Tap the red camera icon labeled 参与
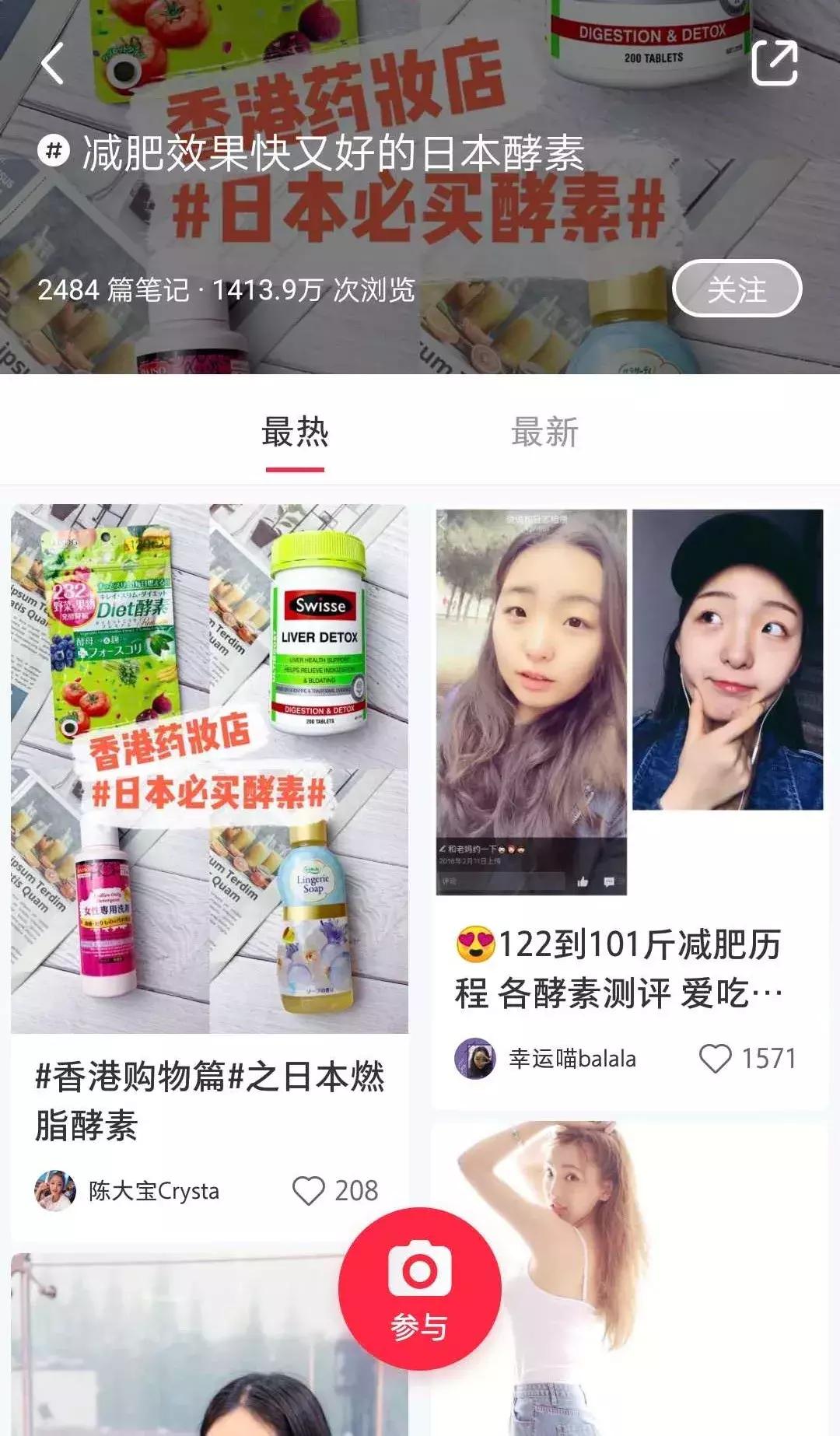The width and height of the screenshot is (840, 1436). [421, 1292]
